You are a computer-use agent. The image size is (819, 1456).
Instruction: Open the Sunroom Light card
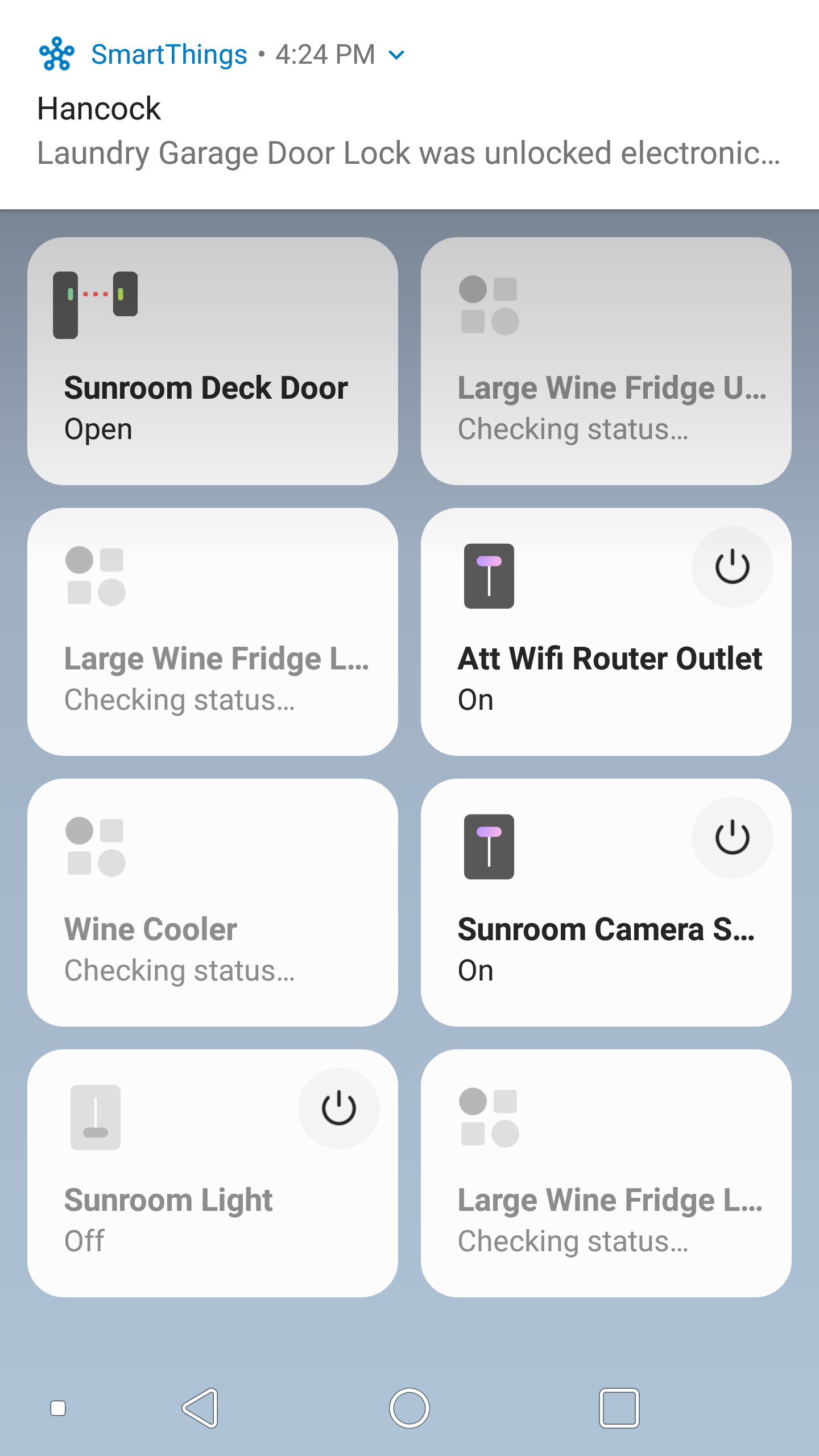point(213,1173)
